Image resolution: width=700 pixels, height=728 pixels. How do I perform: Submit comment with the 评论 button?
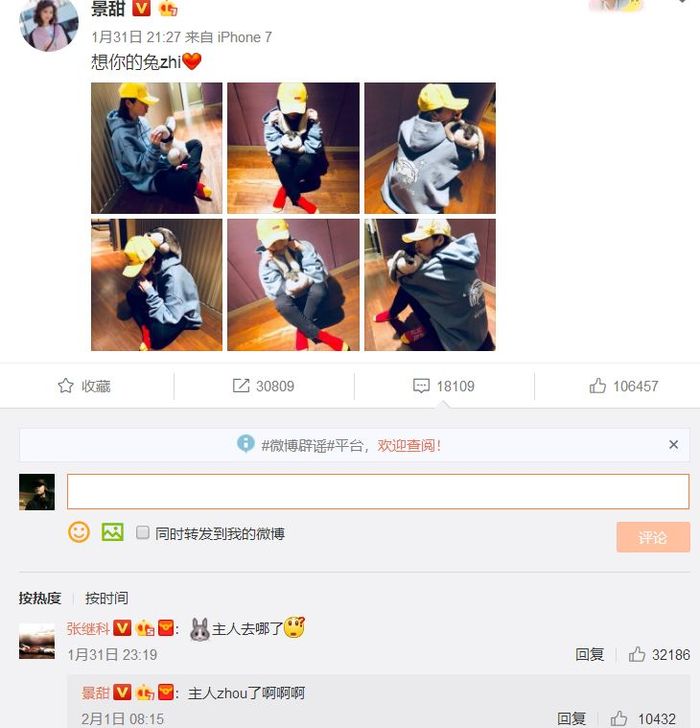[x=652, y=537]
